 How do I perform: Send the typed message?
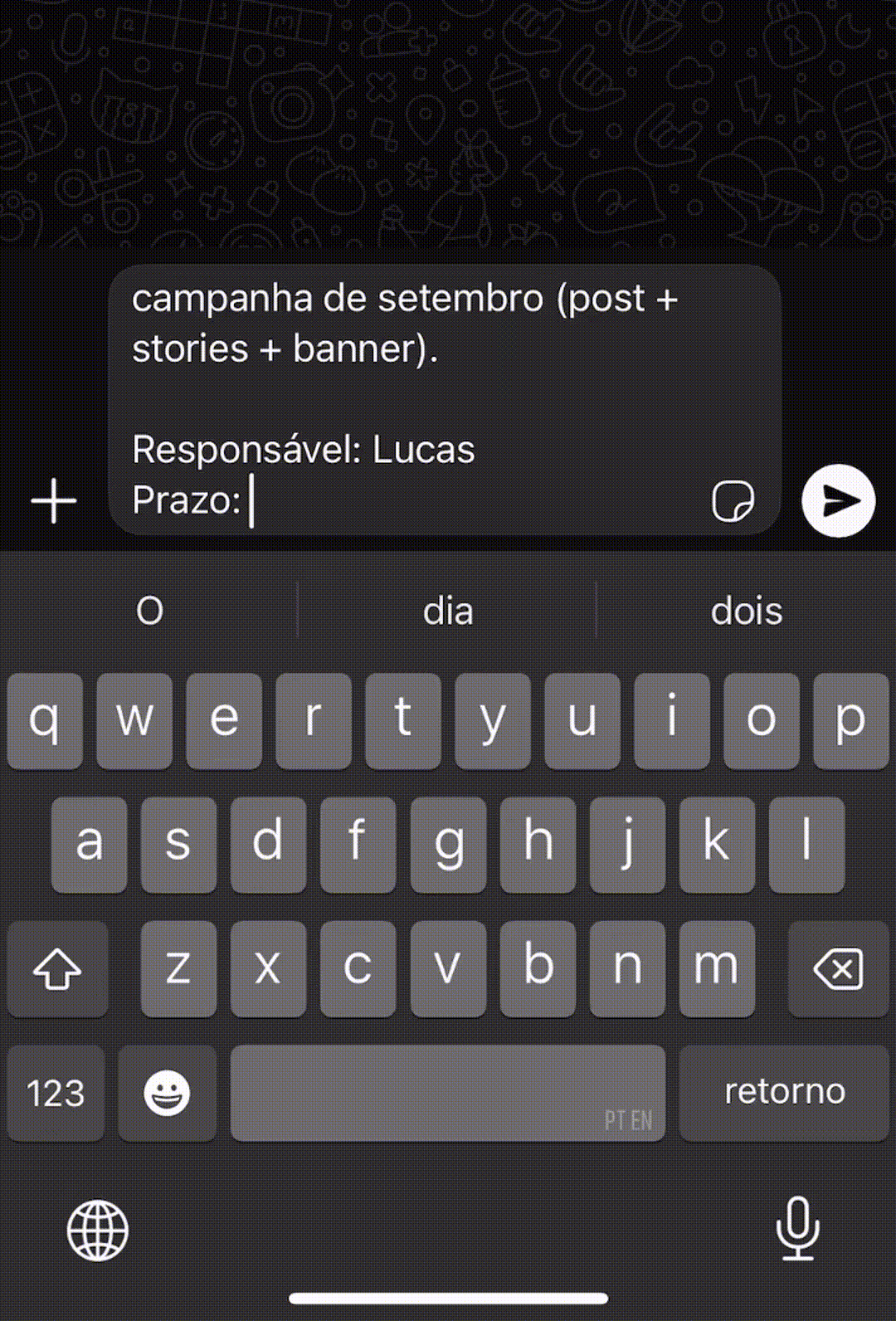(838, 500)
